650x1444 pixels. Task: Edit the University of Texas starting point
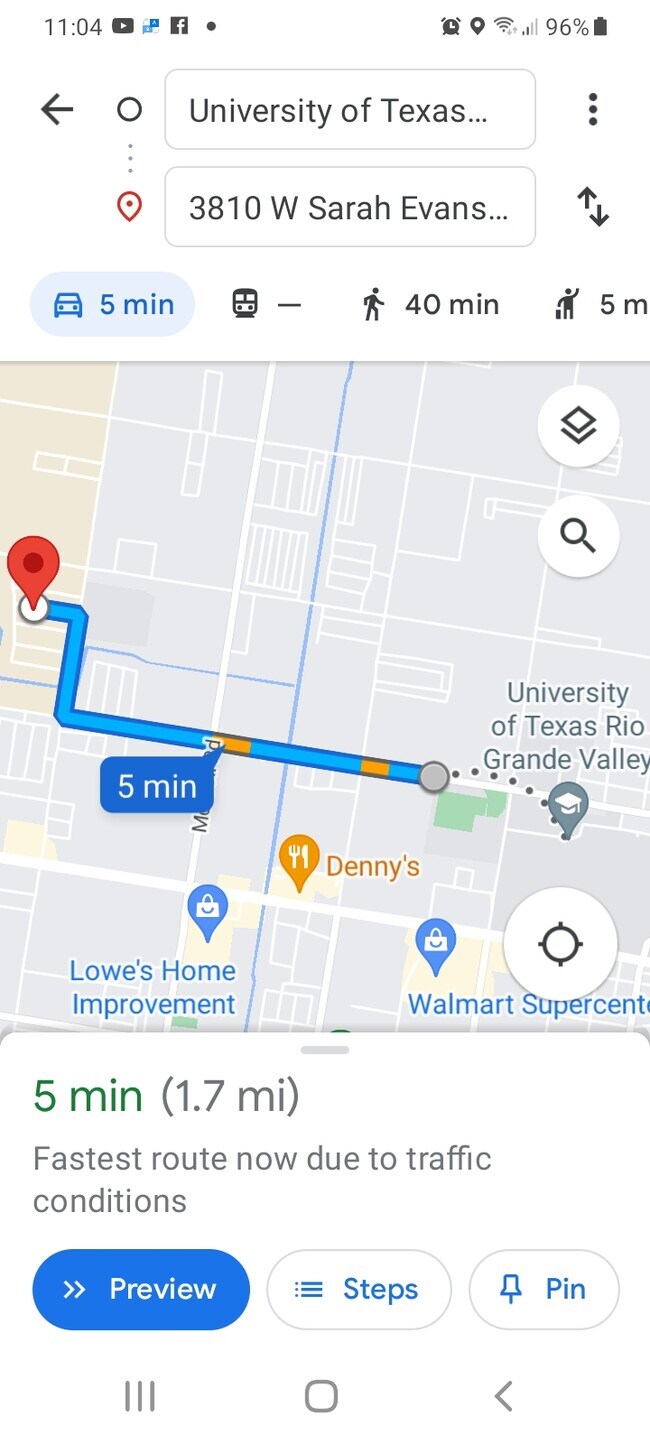click(x=349, y=109)
